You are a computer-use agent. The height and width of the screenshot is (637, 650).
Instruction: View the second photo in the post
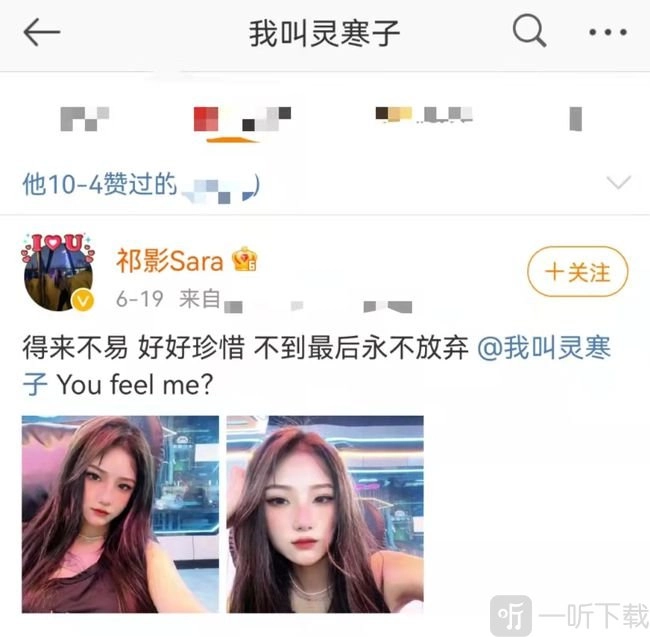(325, 513)
